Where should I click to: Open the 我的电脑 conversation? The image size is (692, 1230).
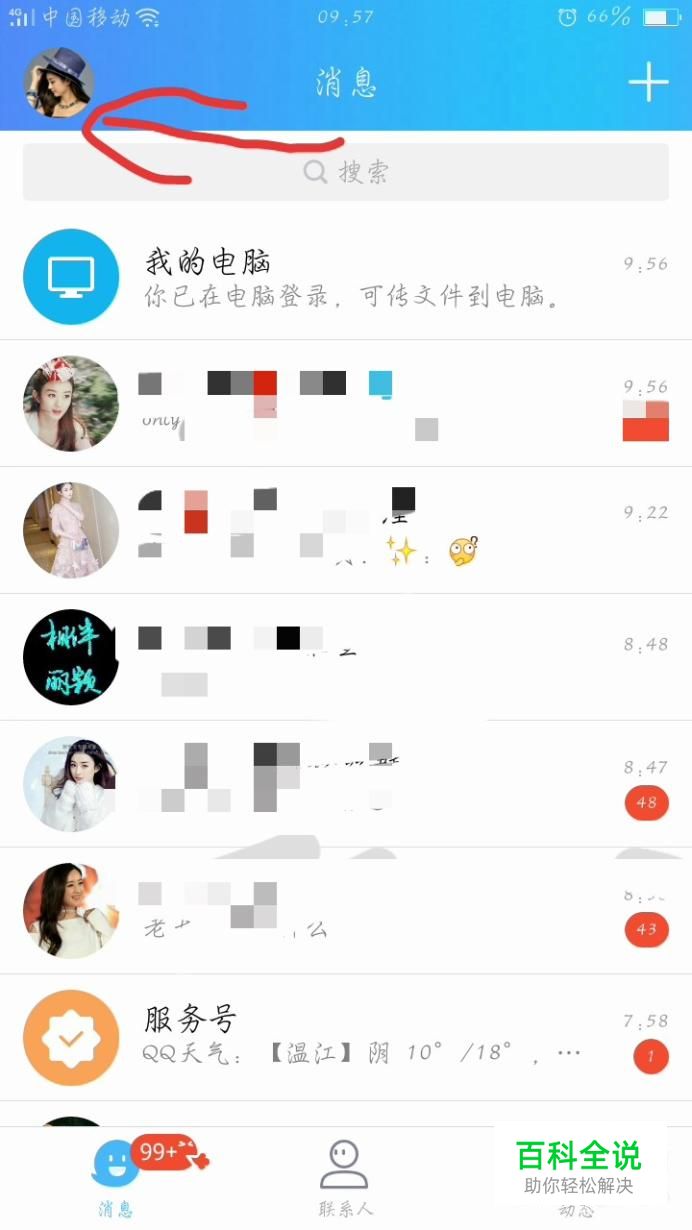345,278
